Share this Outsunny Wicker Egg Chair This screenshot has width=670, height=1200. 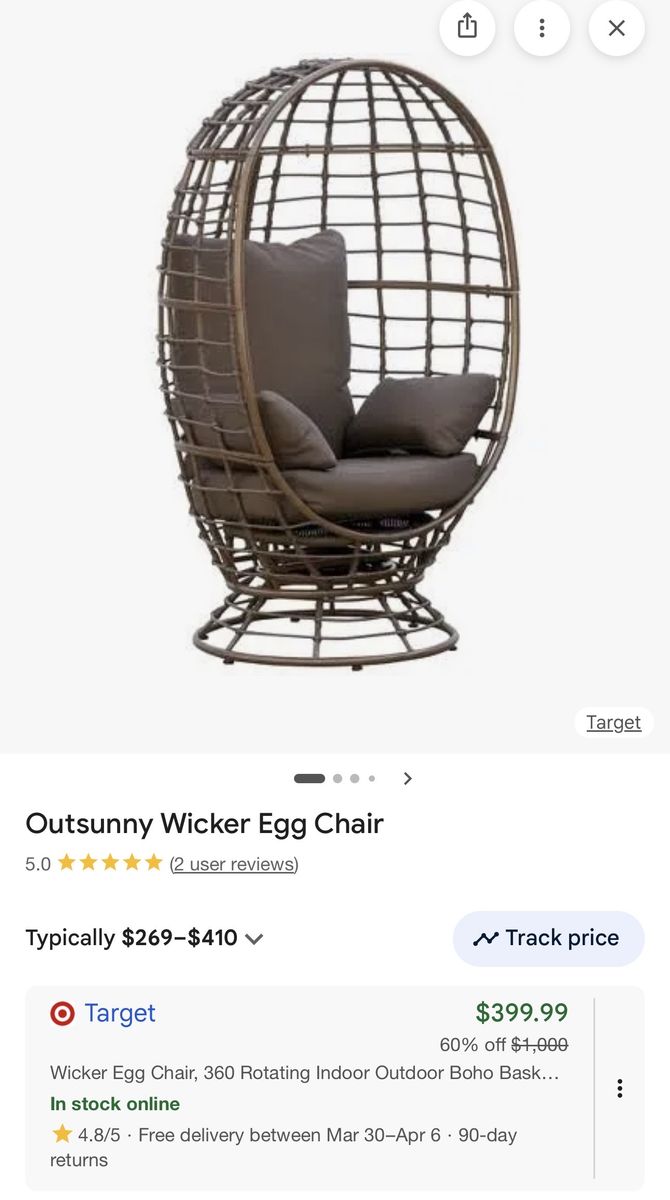(x=467, y=28)
